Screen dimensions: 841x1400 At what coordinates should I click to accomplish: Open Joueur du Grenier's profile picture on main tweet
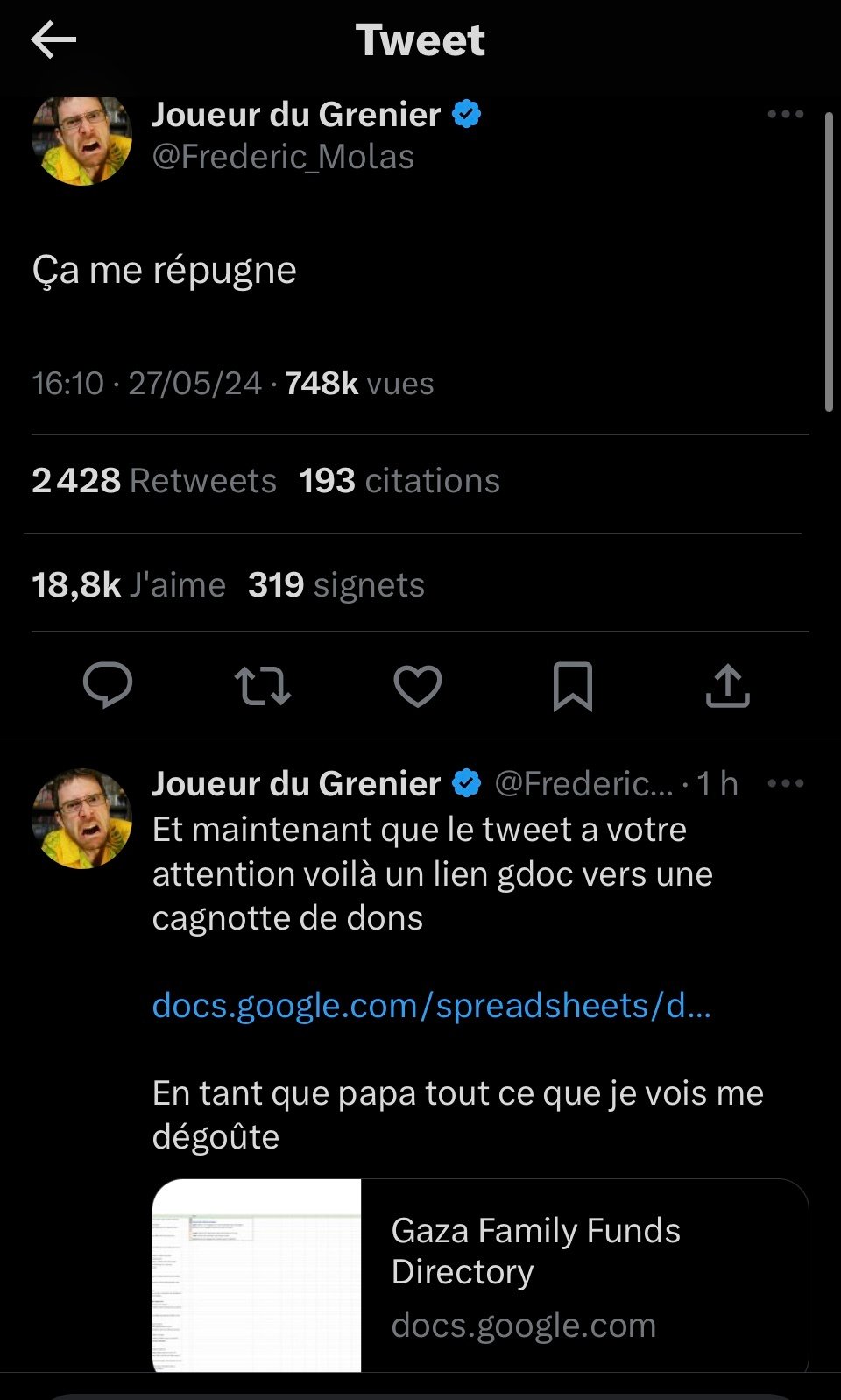[81, 138]
